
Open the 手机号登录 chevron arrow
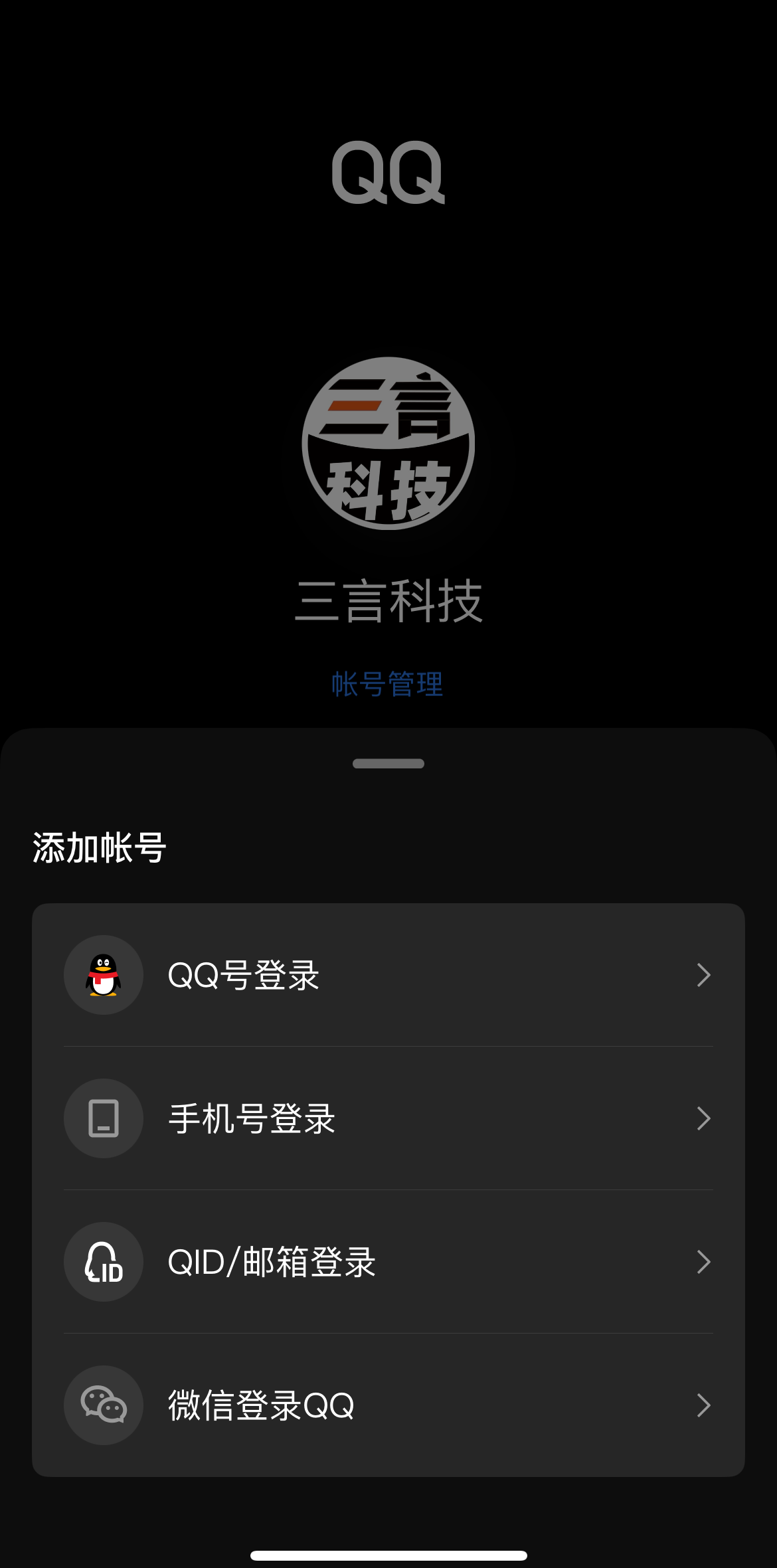tap(703, 1118)
